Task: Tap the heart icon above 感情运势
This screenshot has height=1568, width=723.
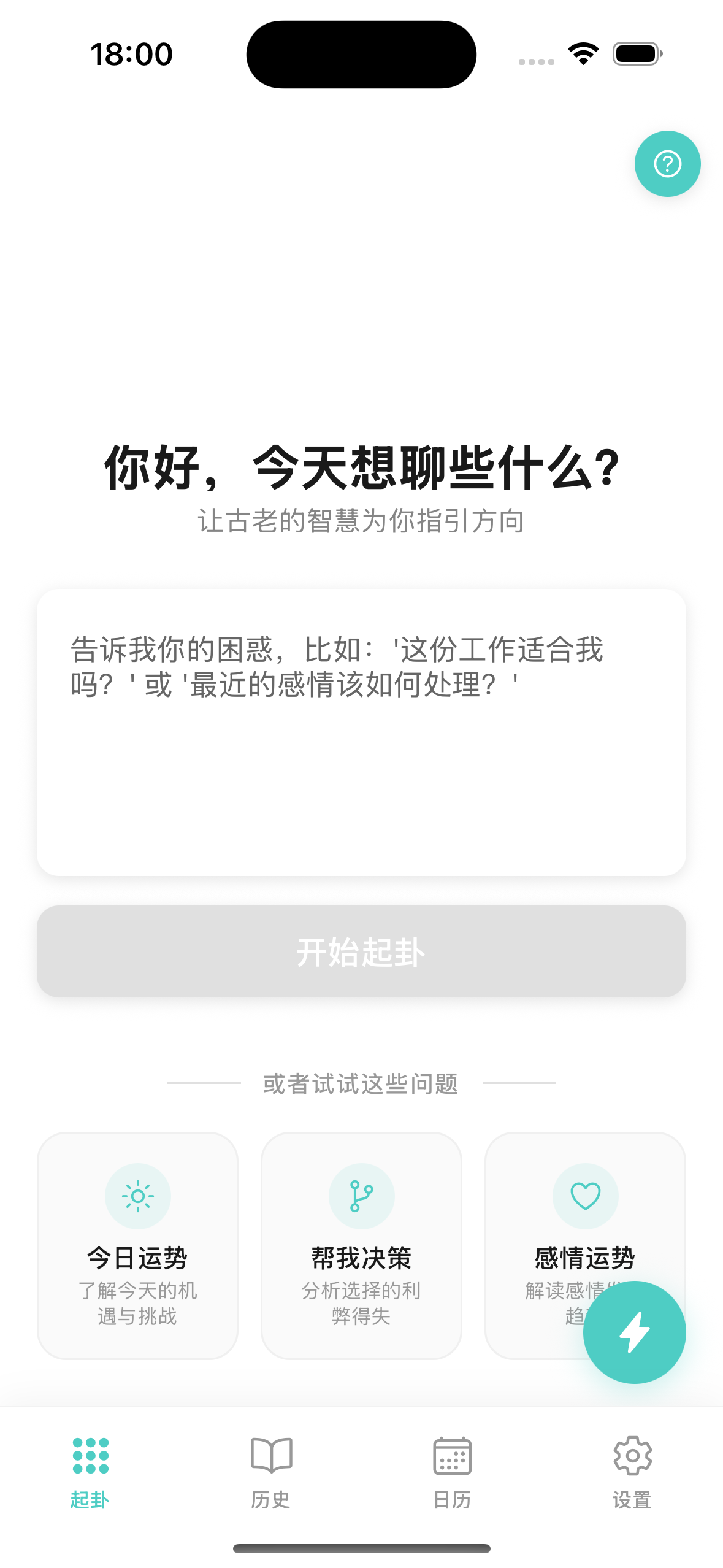Action: click(585, 1196)
